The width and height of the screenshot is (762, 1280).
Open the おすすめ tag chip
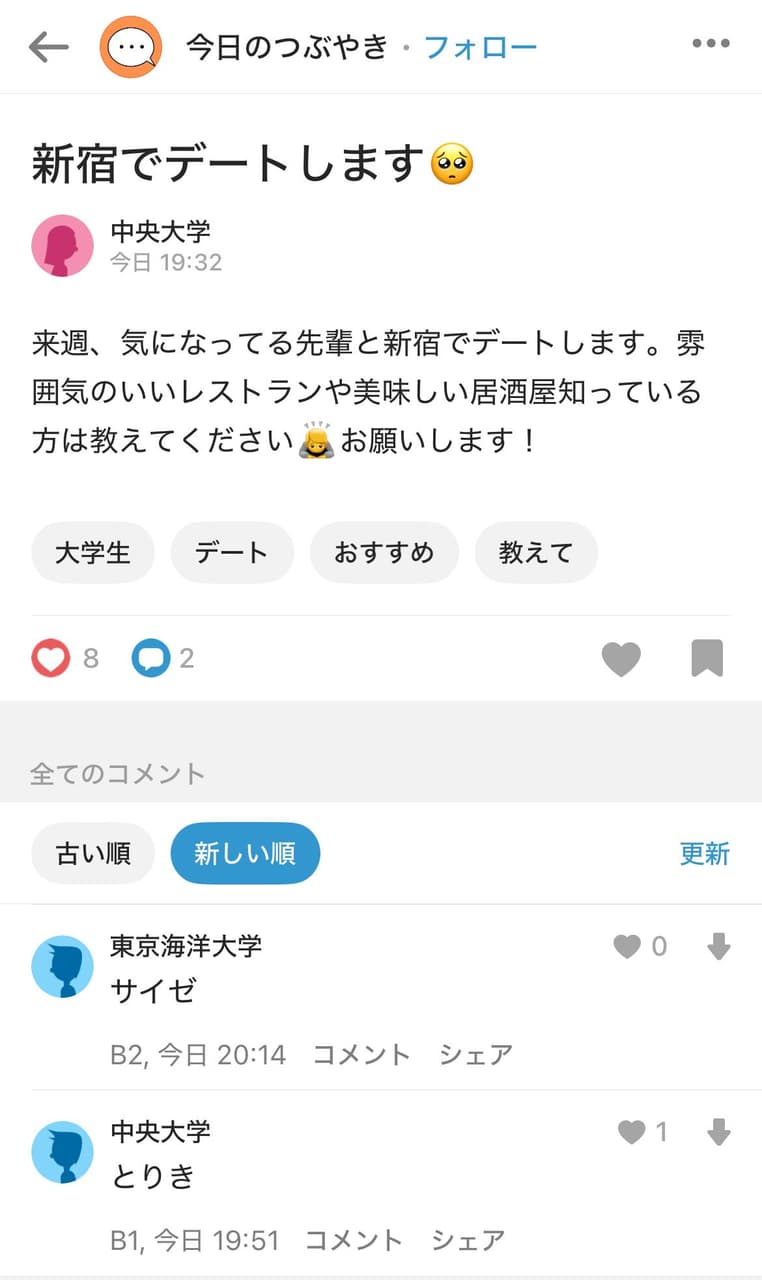(x=384, y=552)
